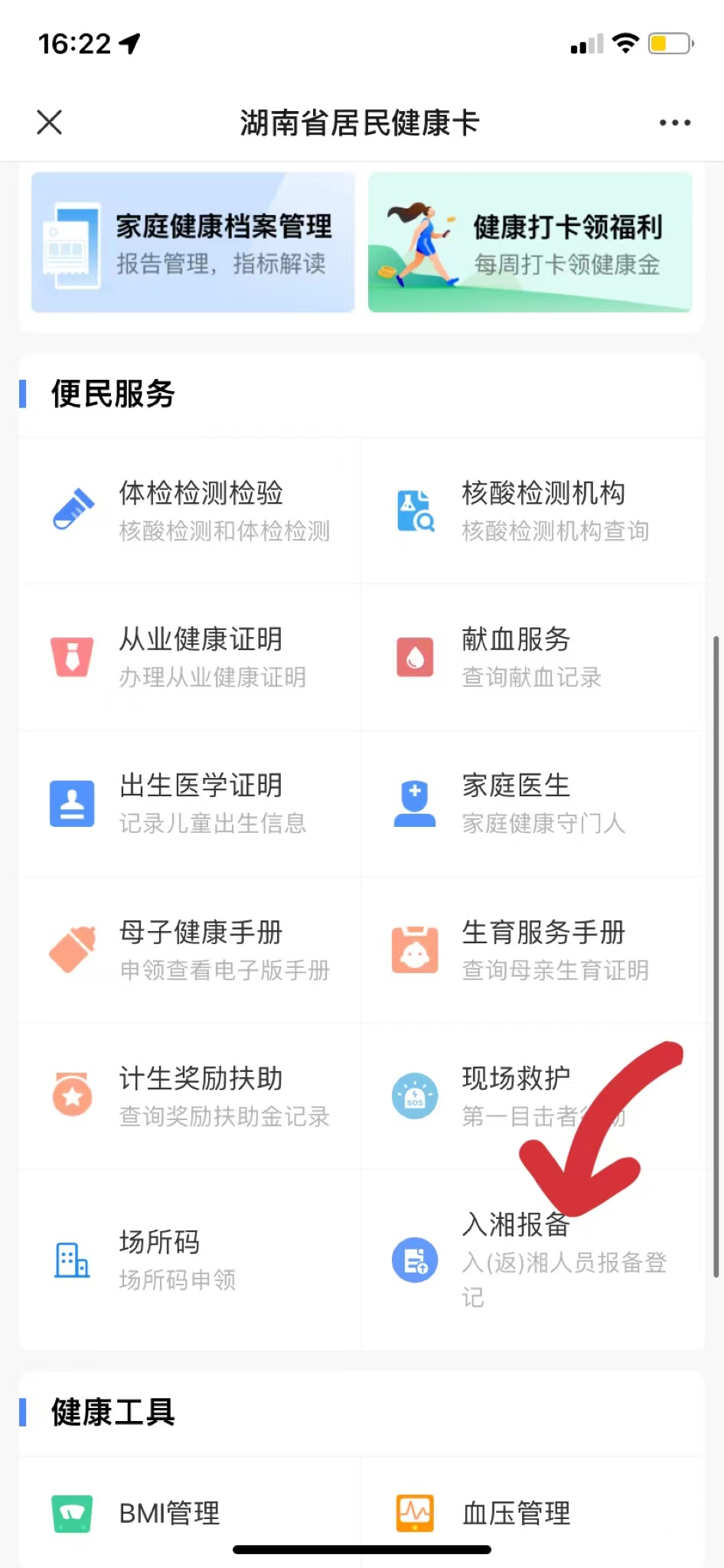Open 家庭健康档案管理 card
This screenshot has height=1568, width=724.
click(x=193, y=243)
